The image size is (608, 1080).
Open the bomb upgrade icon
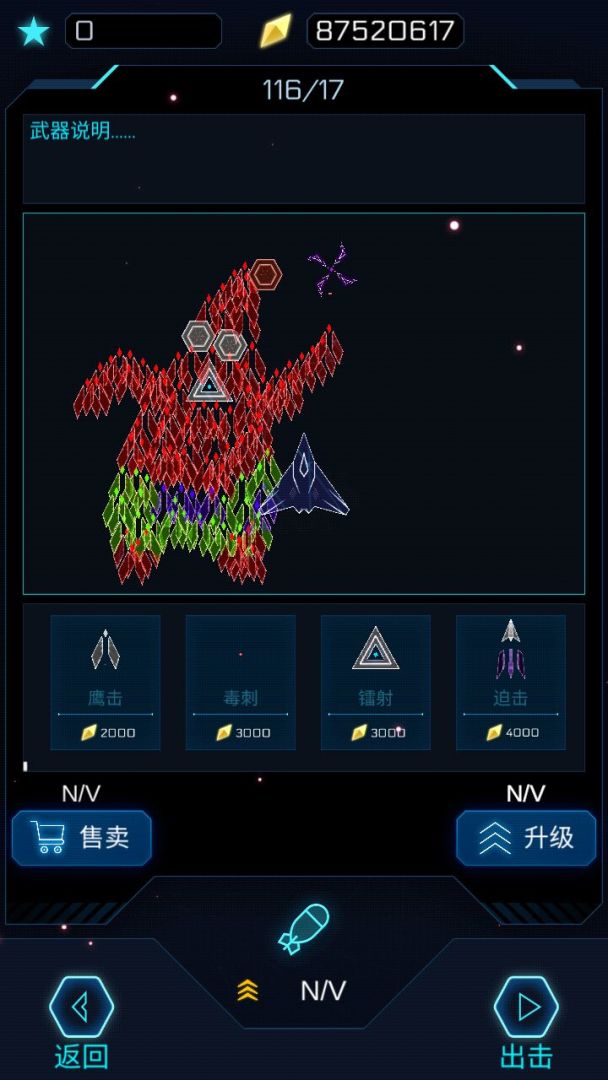(x=304, y=927)
